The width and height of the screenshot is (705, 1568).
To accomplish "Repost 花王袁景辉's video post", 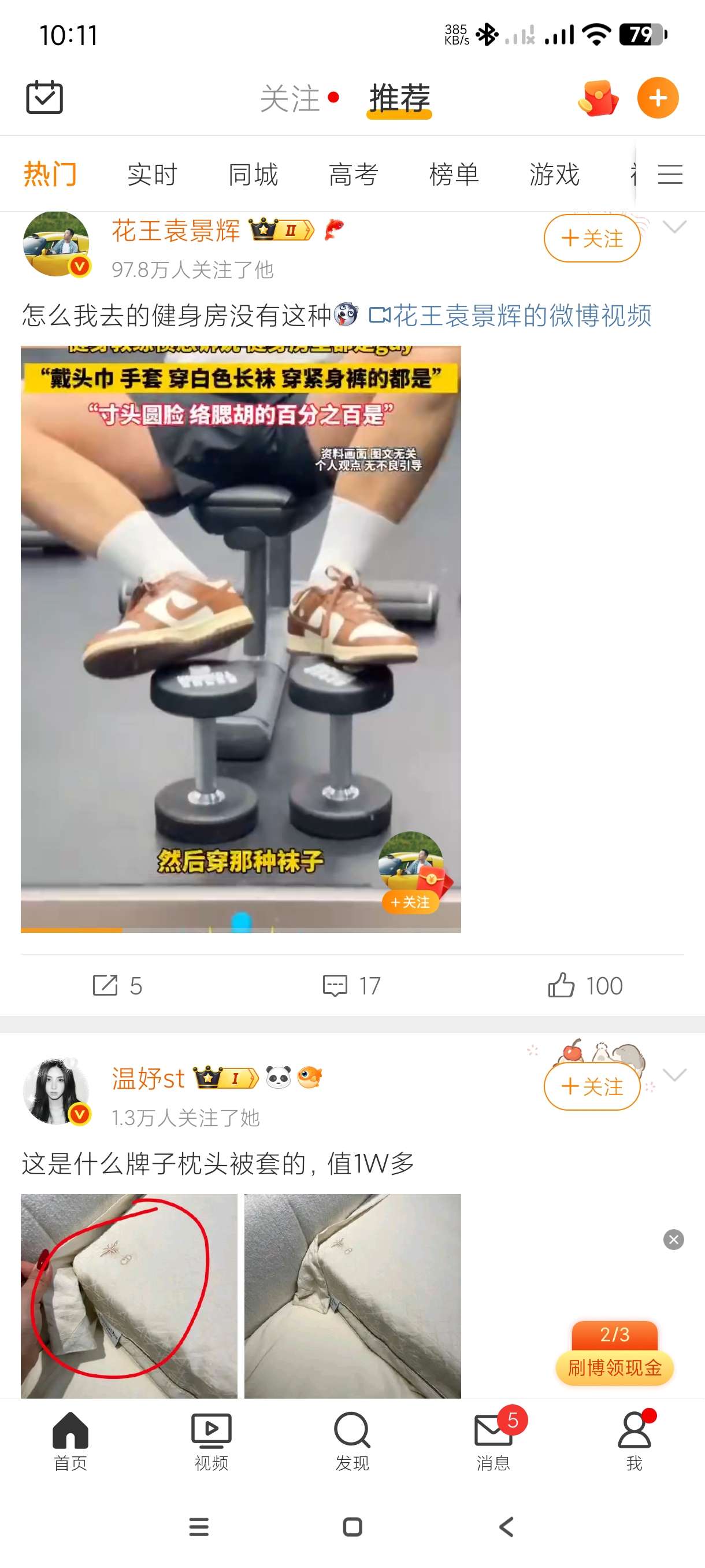I will 117,985.
